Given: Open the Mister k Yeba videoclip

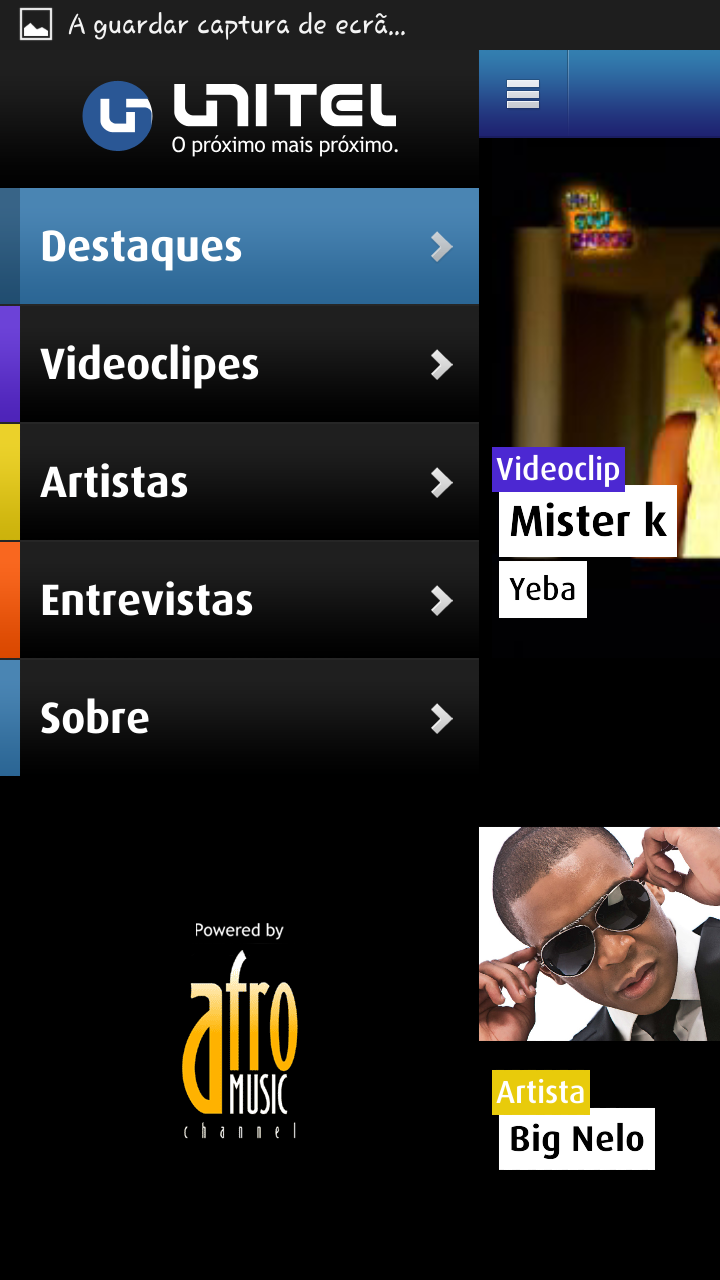Looking at the screenshot, I should [x=600, y=400].
